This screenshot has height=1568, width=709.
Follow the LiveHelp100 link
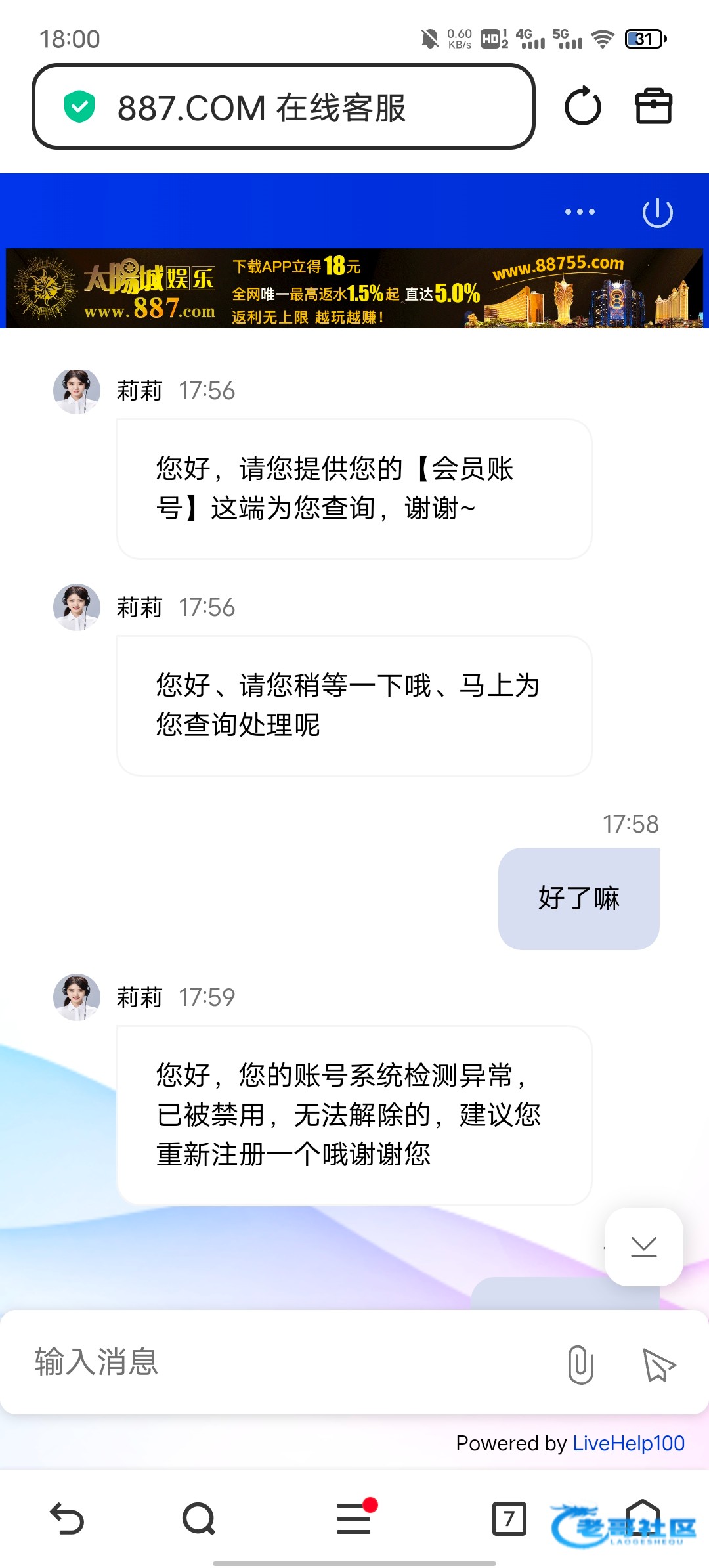coord(628,1443)
